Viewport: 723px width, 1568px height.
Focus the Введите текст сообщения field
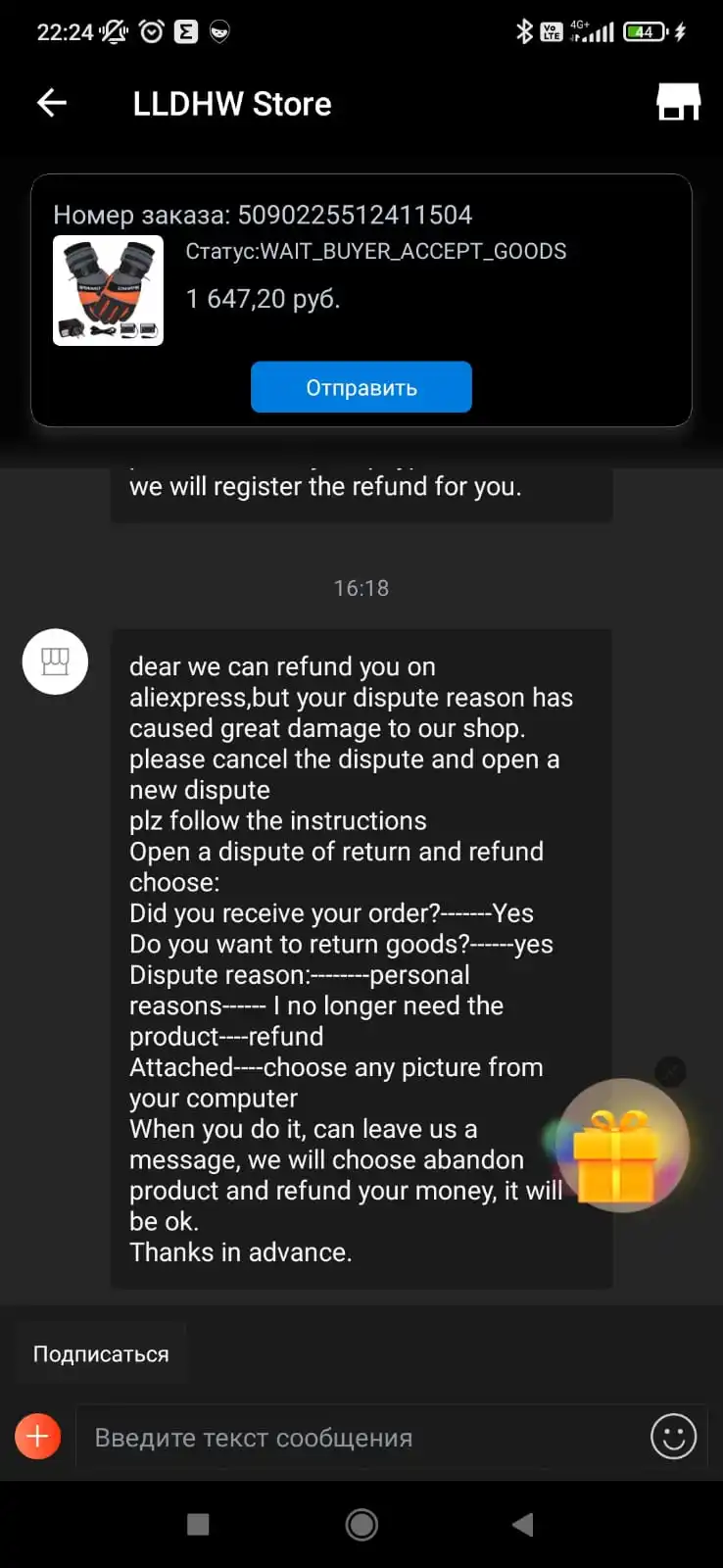point(361,1438)
